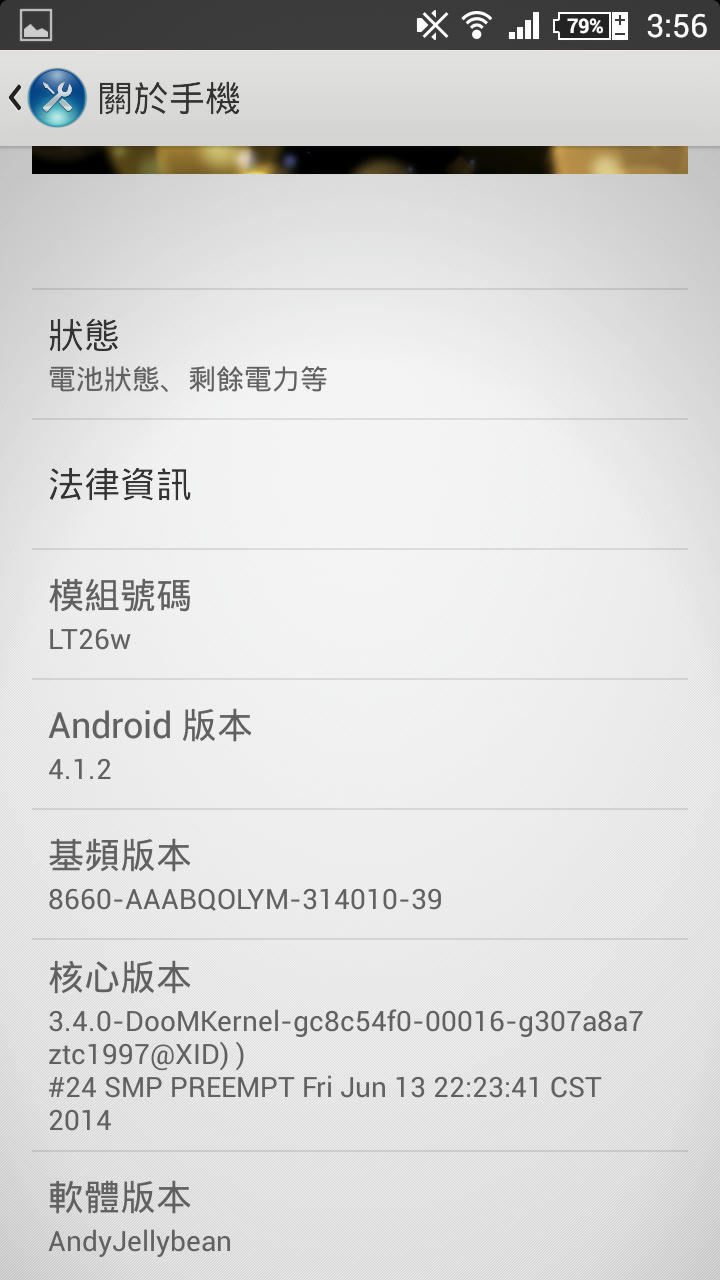Screen dimensions: 720x1280
Task: Go back from 關於手機 screen
Action: coord(45,98)
